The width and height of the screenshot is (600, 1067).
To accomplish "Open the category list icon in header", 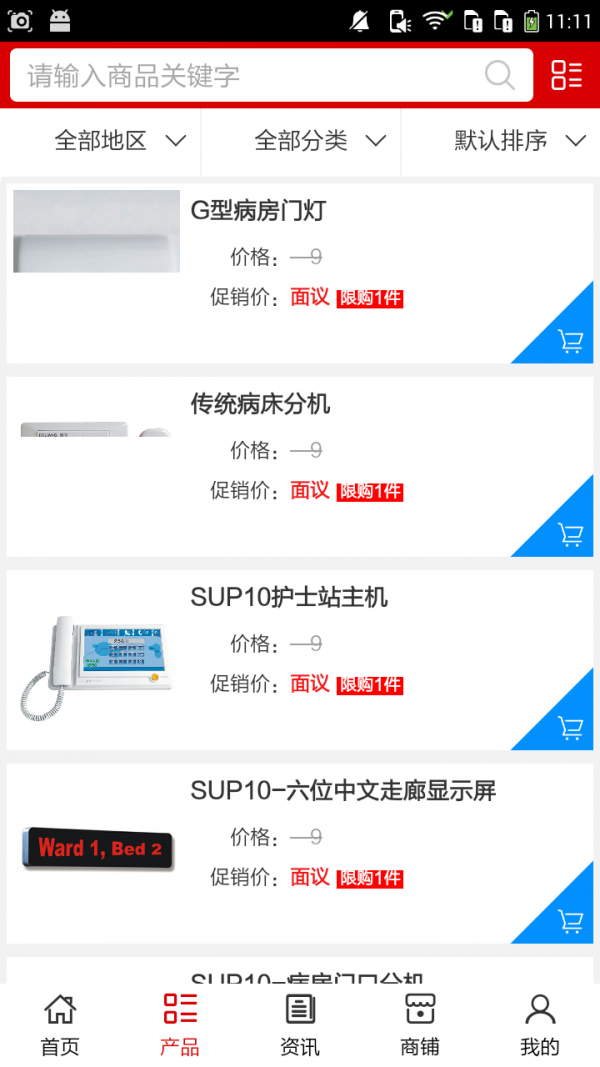I will point(566,75).
